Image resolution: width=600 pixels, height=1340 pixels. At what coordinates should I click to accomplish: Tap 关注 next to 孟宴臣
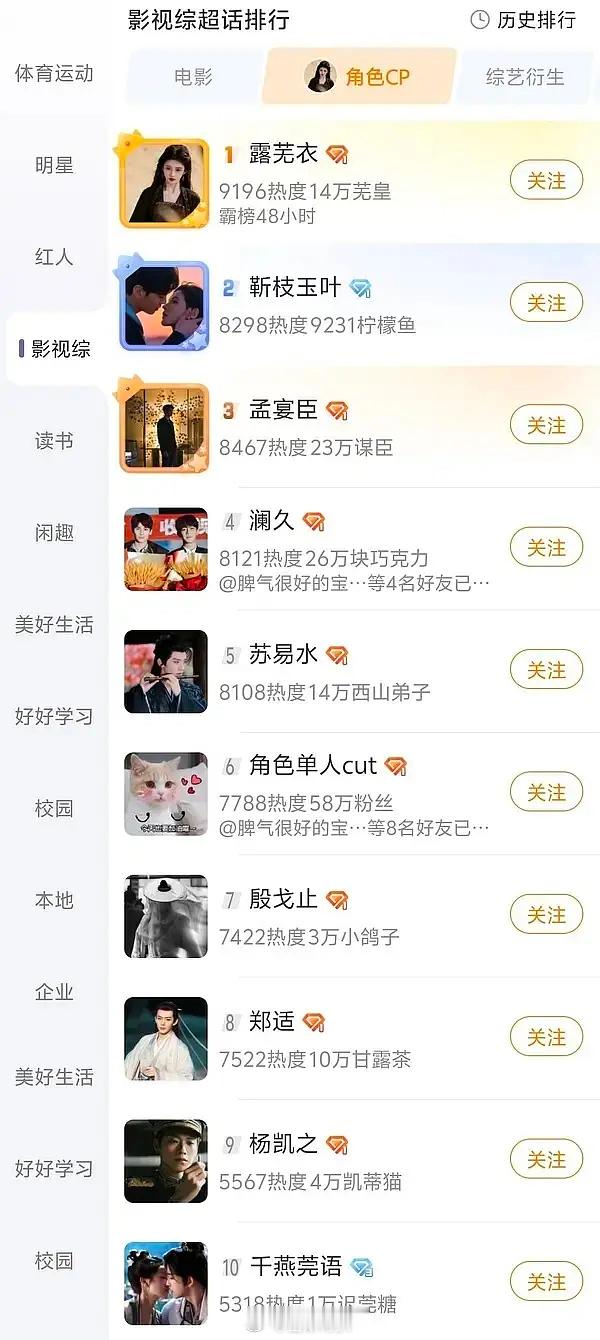point(546,426)
